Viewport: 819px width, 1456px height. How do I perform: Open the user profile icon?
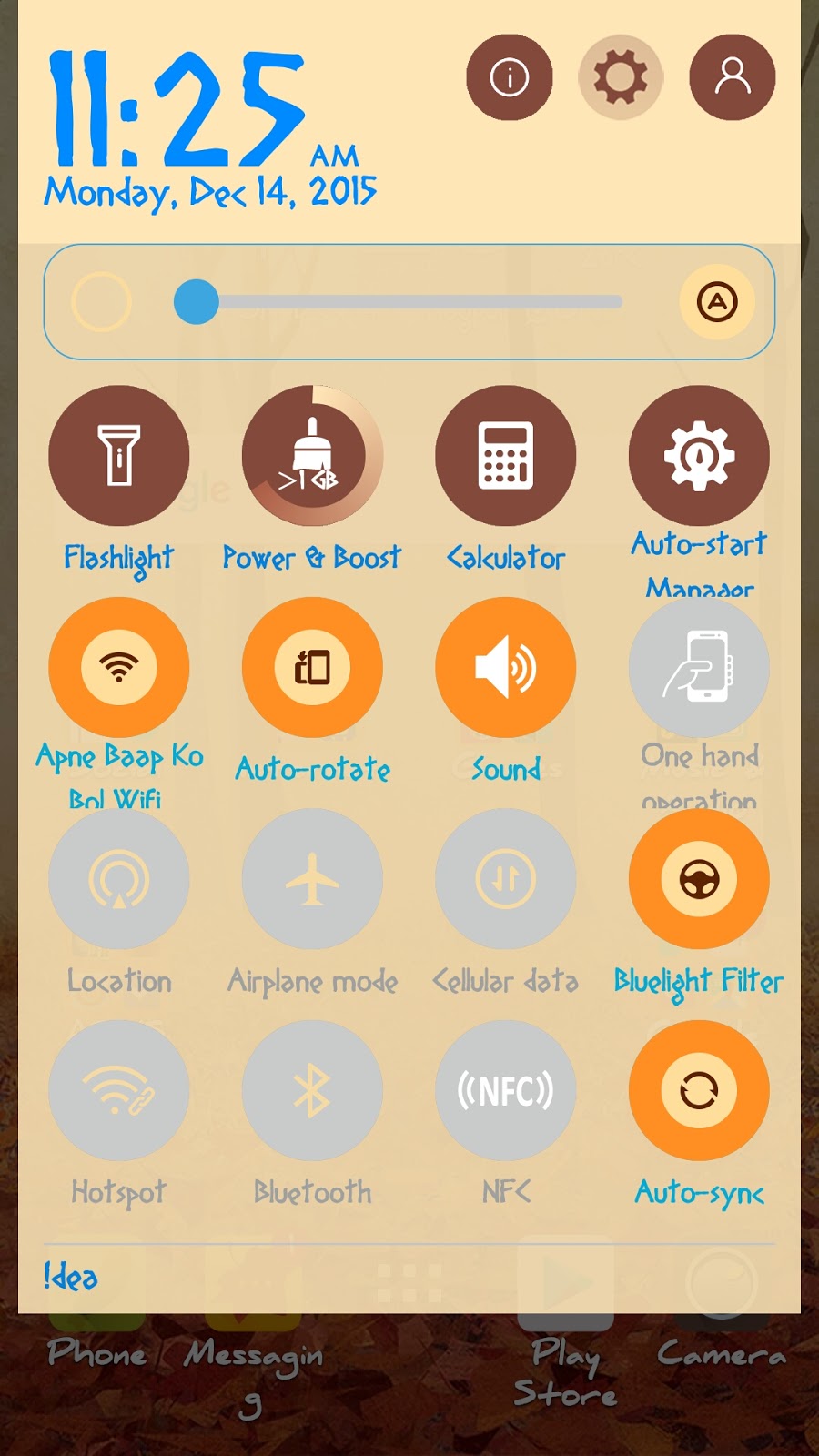click(733, 77)
